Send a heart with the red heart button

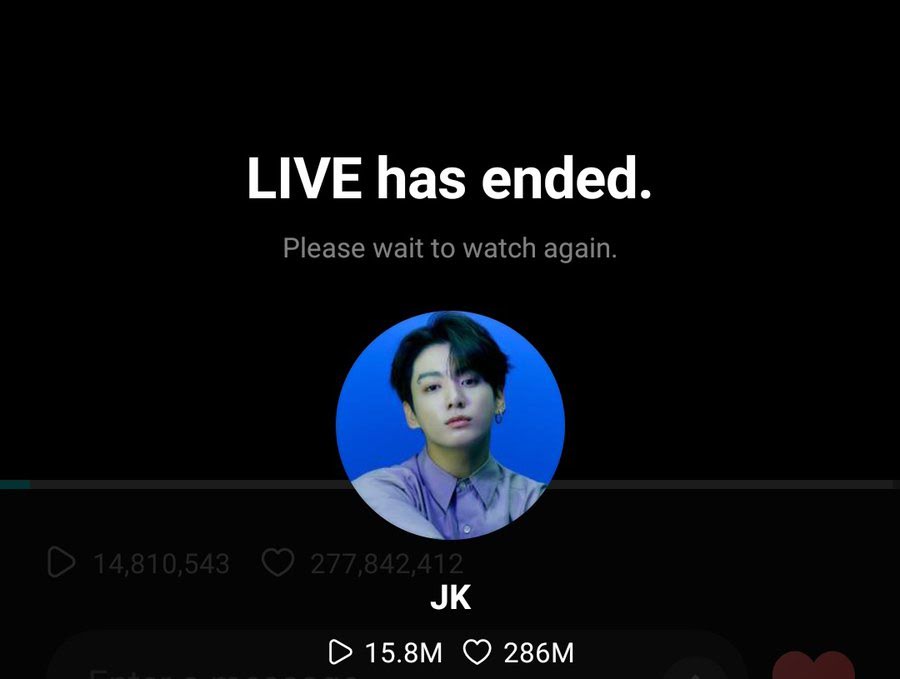tap(814, 667)
